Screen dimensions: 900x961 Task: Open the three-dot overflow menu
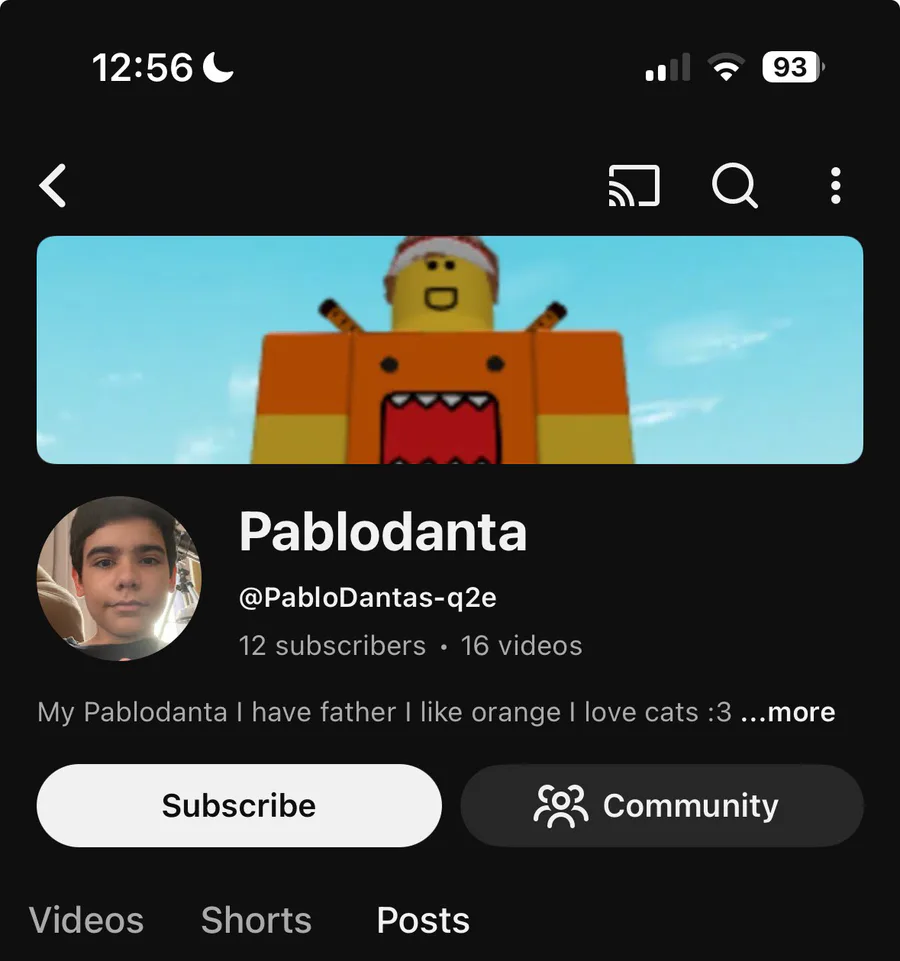coord(835,186)
